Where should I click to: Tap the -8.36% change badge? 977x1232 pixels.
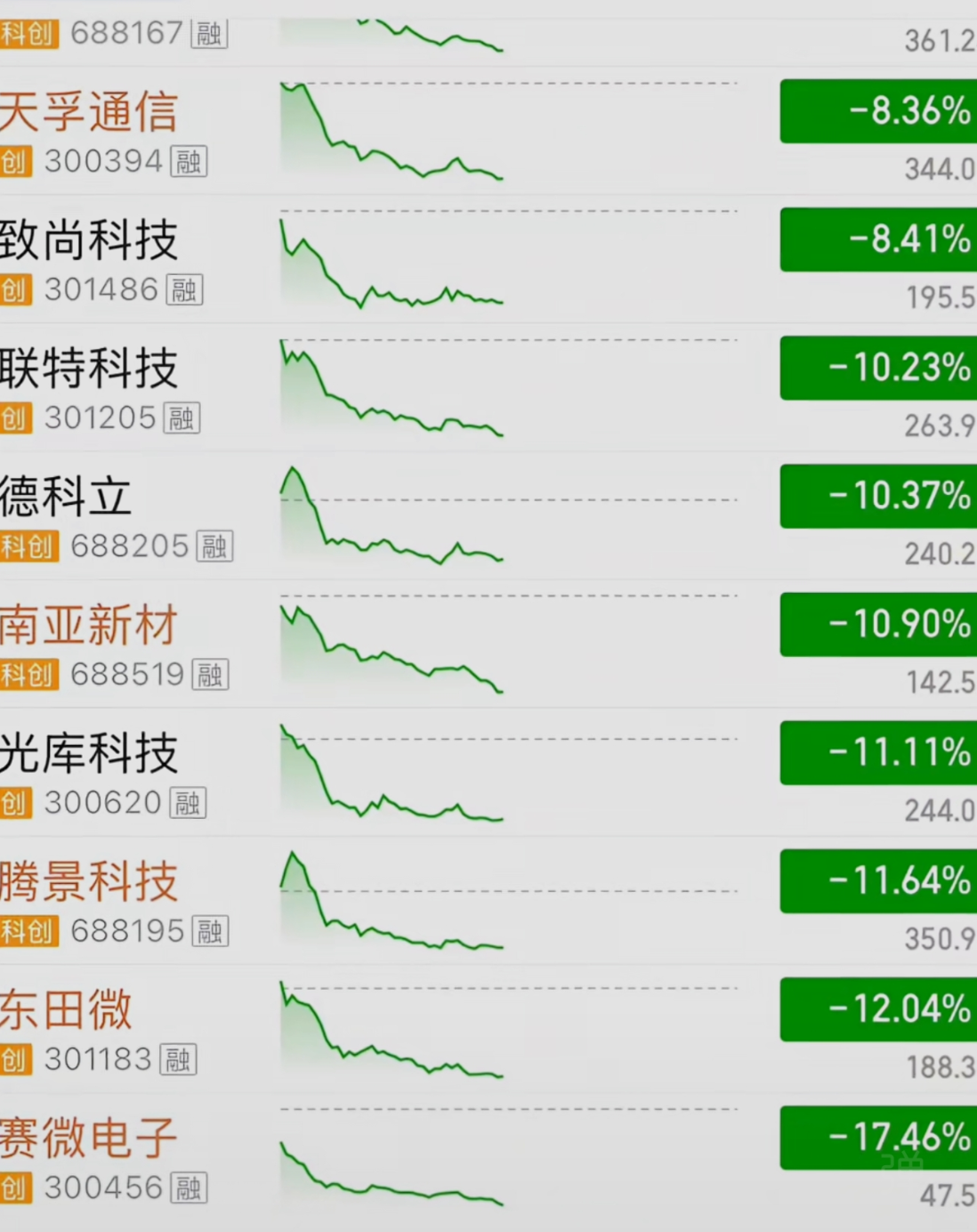click(878, 111)
